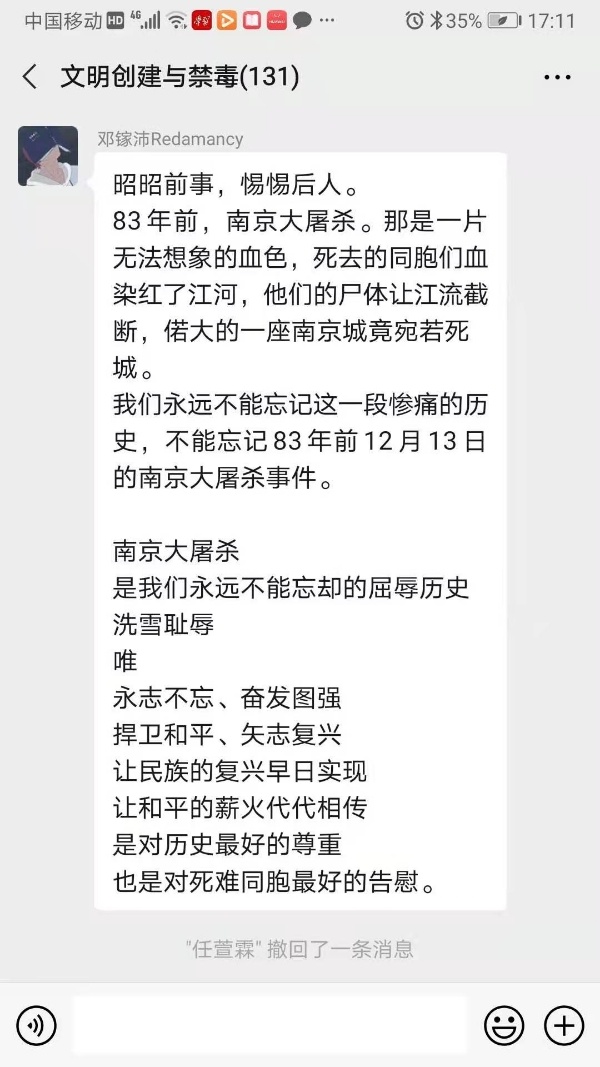Switch to voice message input
600x1067 pixels.
[x=36, y=1025]
